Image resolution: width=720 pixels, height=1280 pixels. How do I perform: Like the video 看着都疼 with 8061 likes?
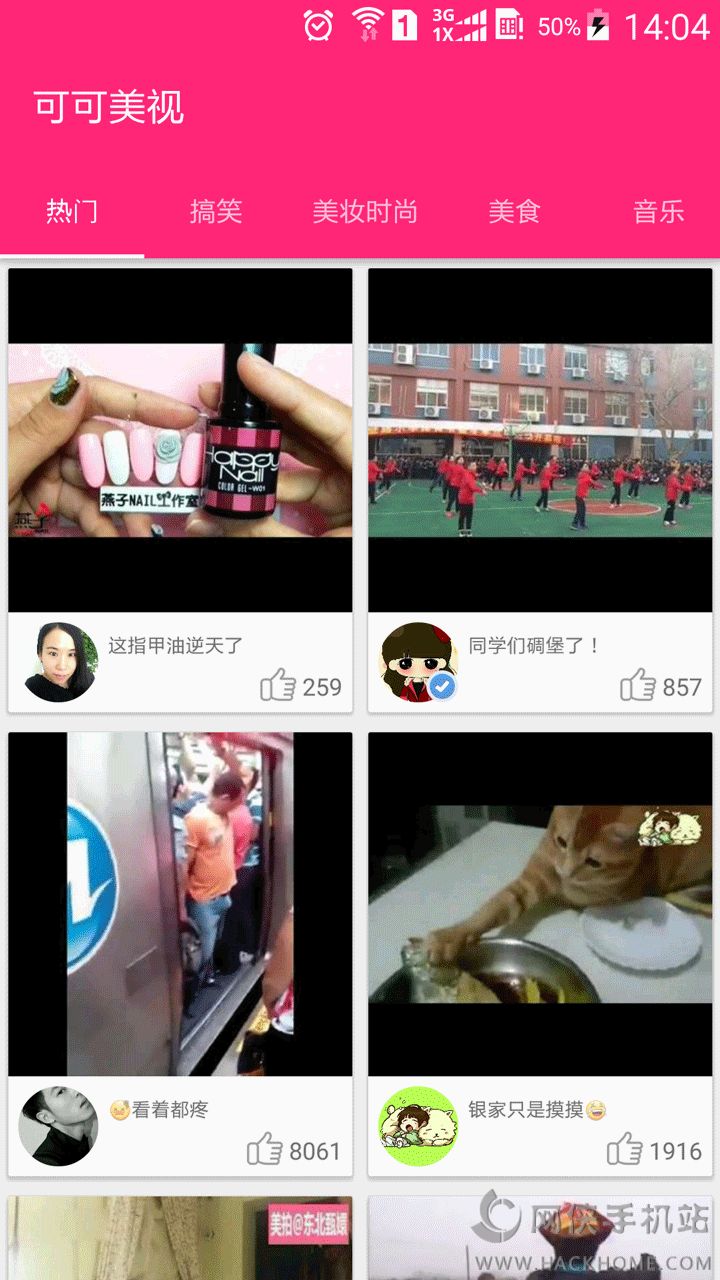pos(265,1150)
